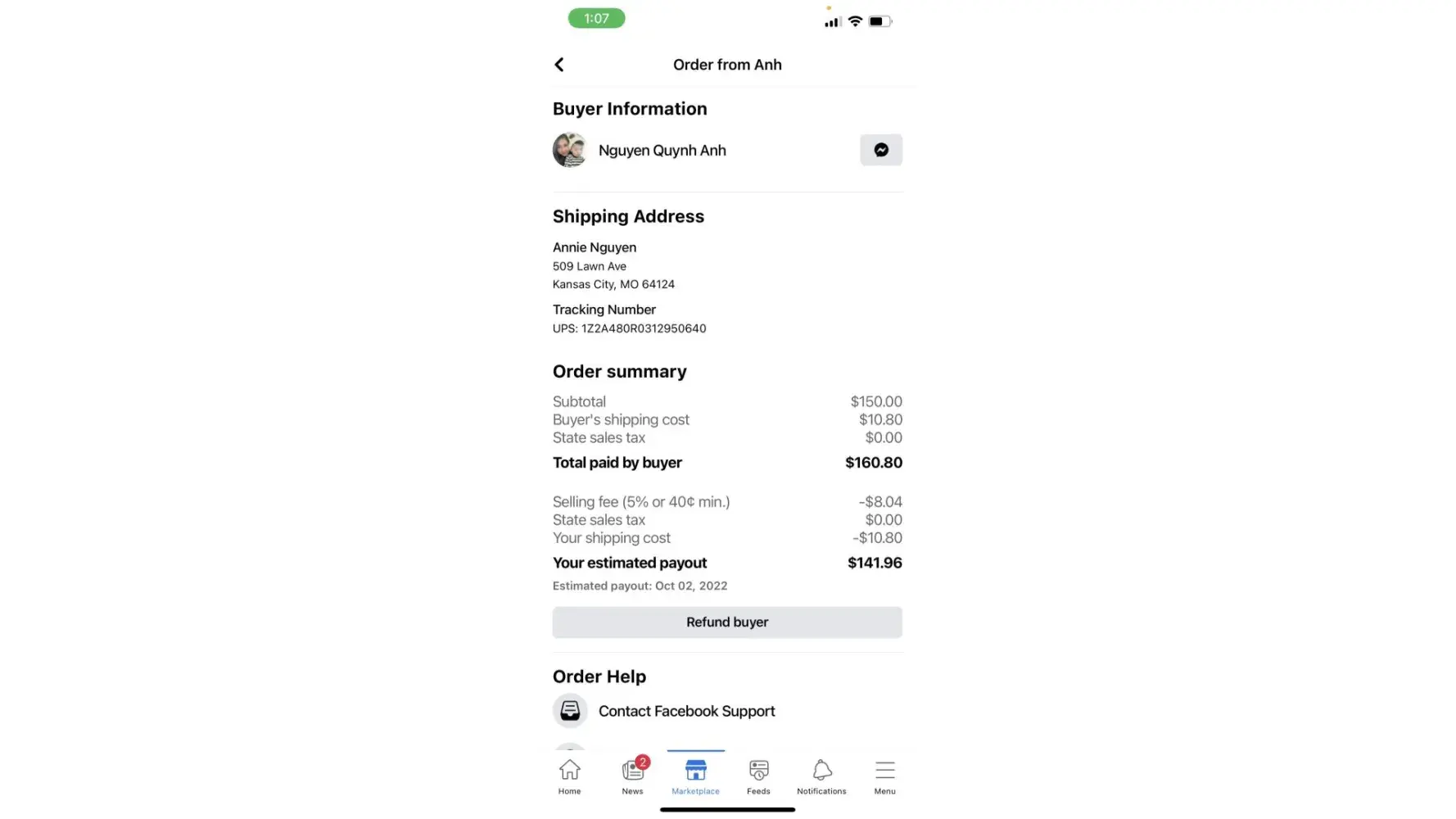Open the Notifications tab

point(821,776)
